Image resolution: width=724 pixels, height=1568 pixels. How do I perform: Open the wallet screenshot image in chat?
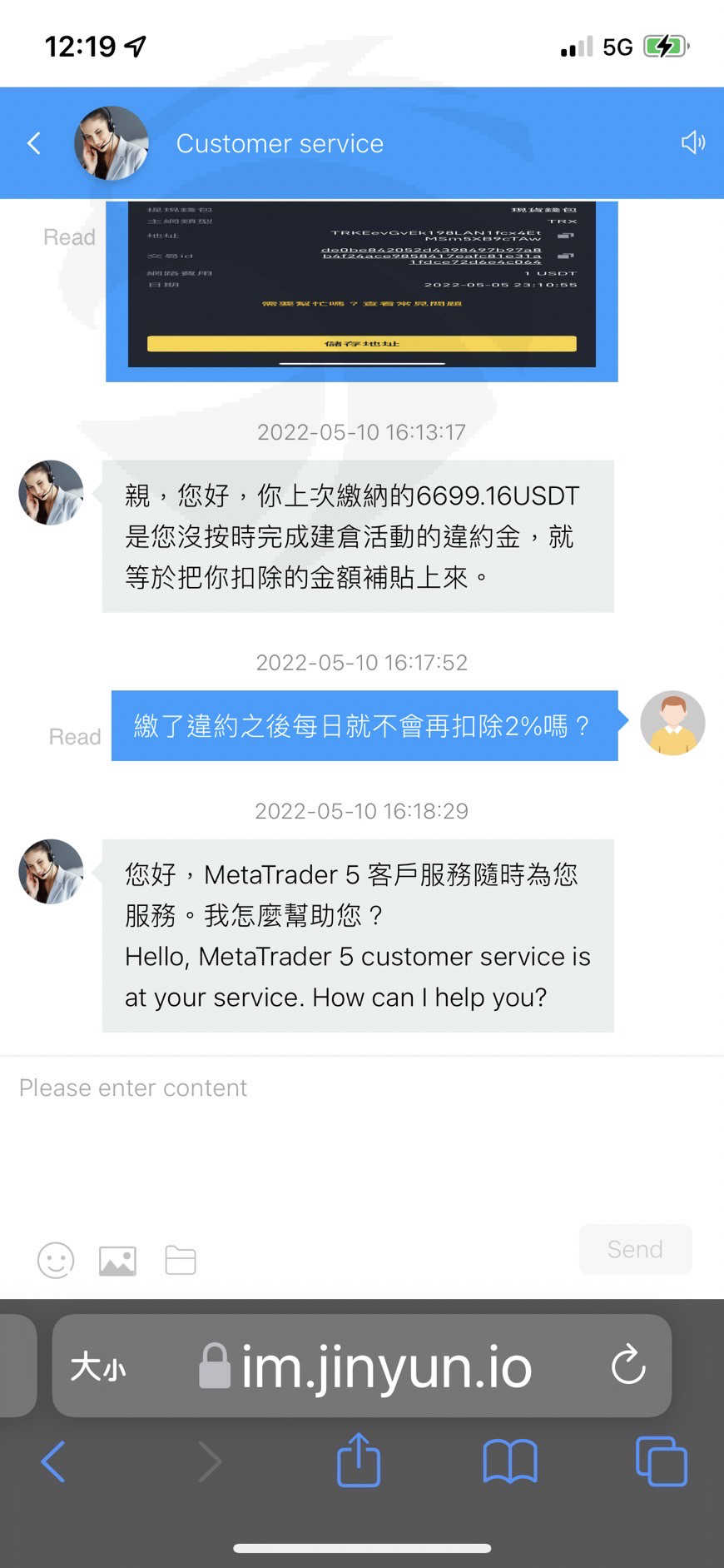(x=361, y=285)
